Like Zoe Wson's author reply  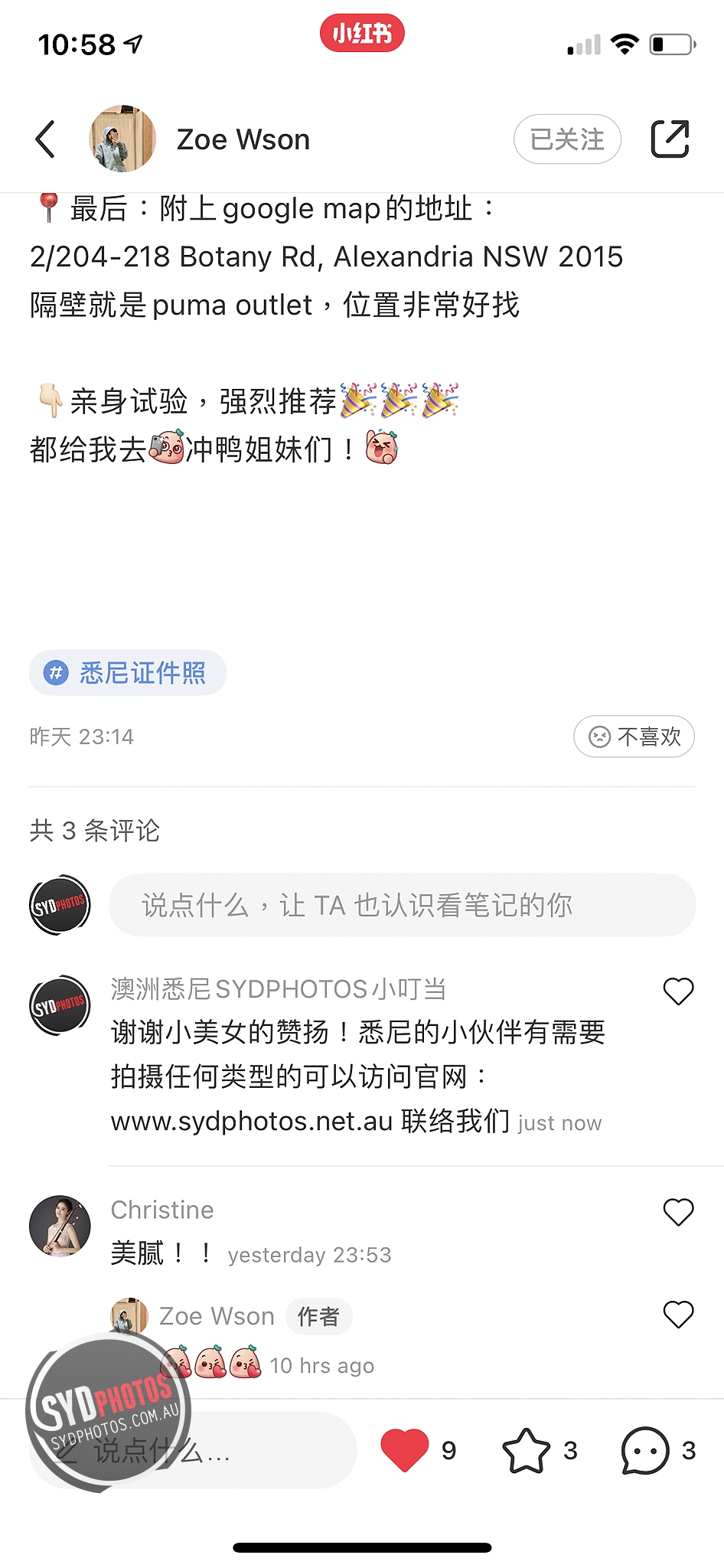tap(678, 1315)
